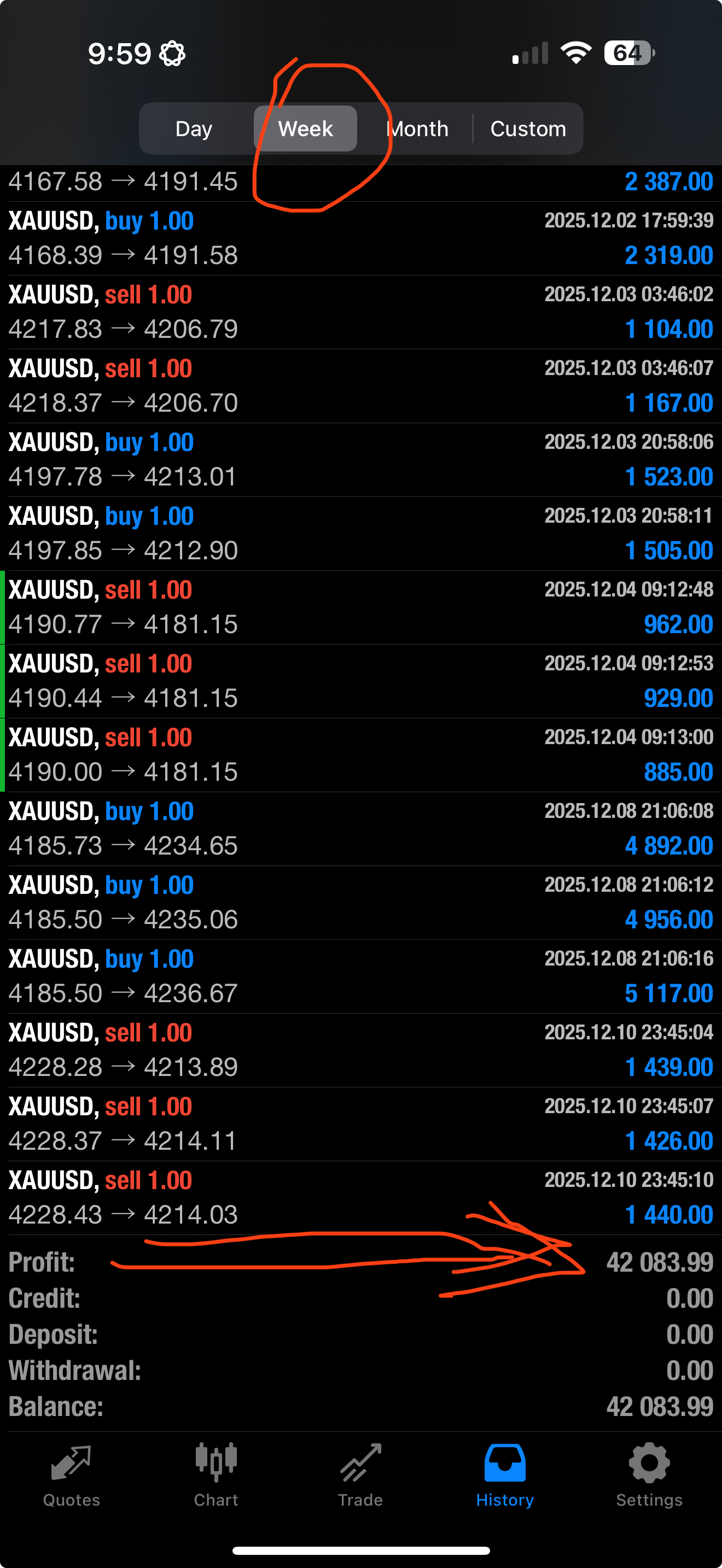The width and height of the screenshot is (722, 1568).
Task: Expand the sell trade from 2025.12.10 23:45:04
Action: click(361, 1050)
